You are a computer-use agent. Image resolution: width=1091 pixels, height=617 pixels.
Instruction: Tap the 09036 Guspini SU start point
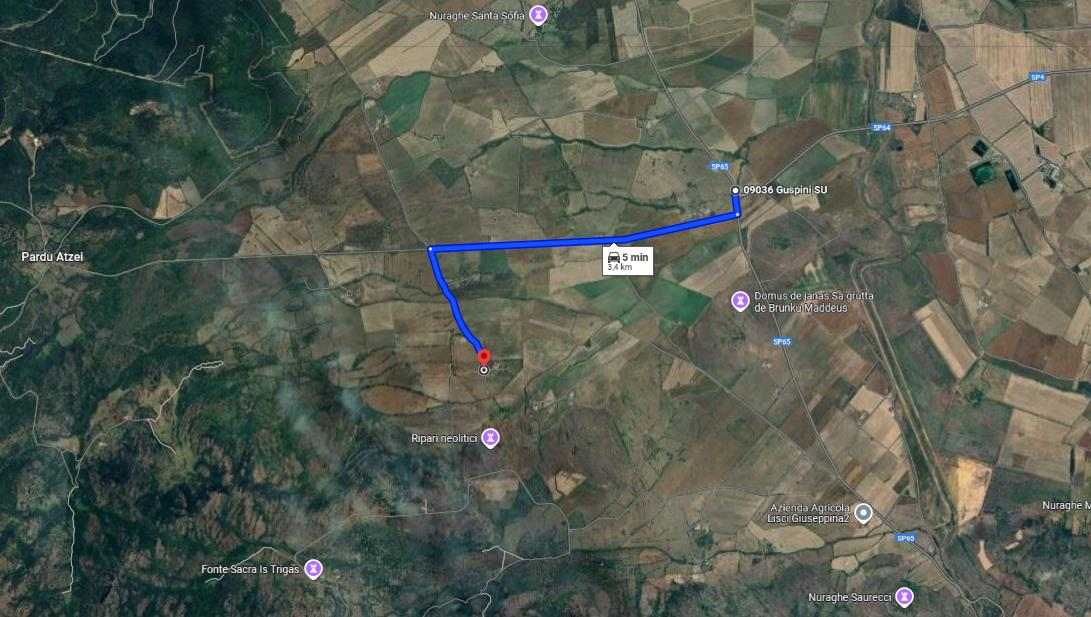point(735,190)
